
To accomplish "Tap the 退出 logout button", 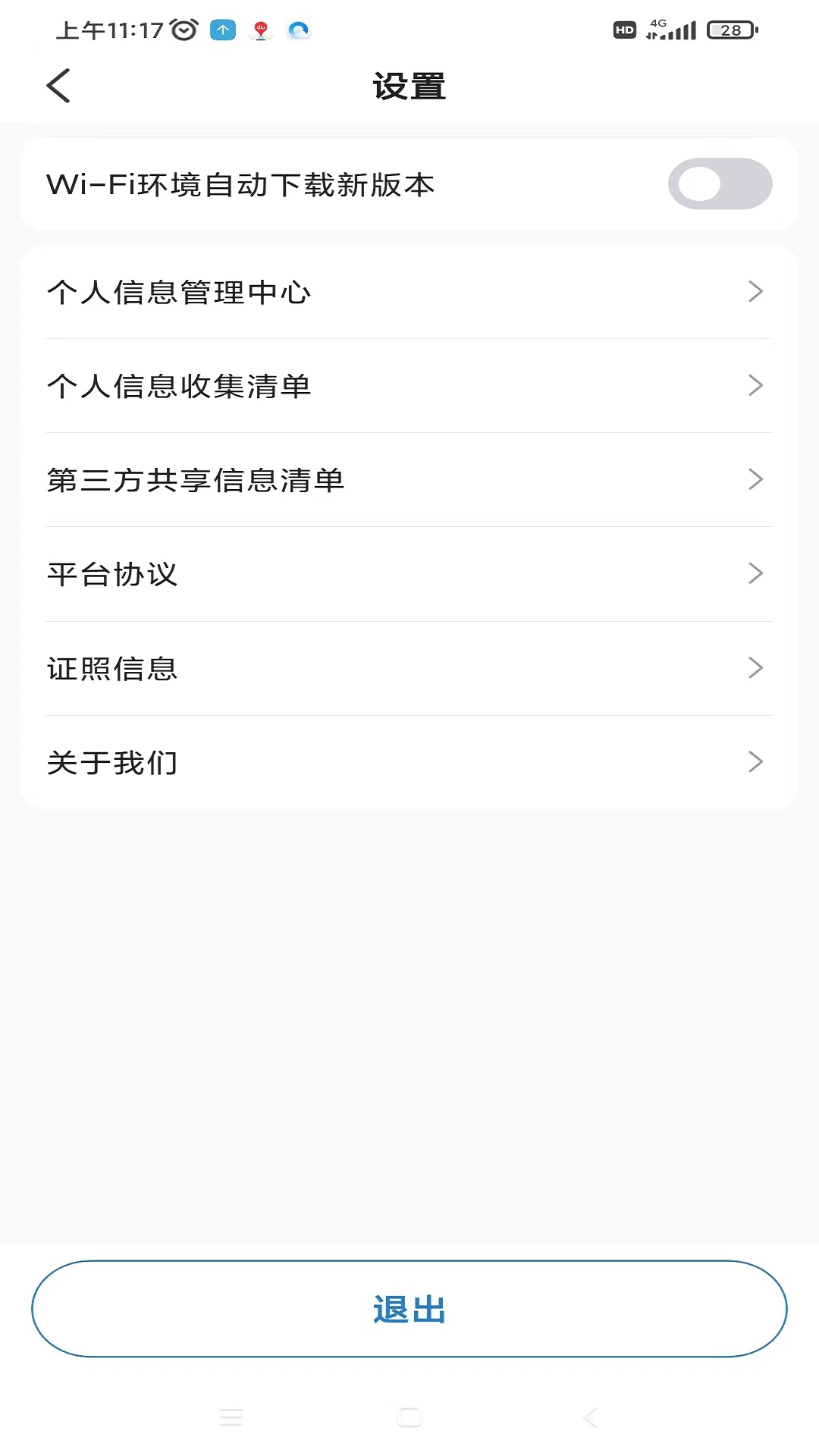I will [x=409, y=1310].
